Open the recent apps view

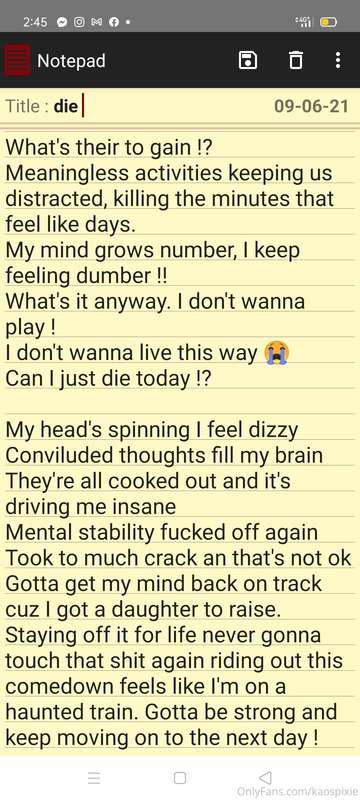point(94,778)
